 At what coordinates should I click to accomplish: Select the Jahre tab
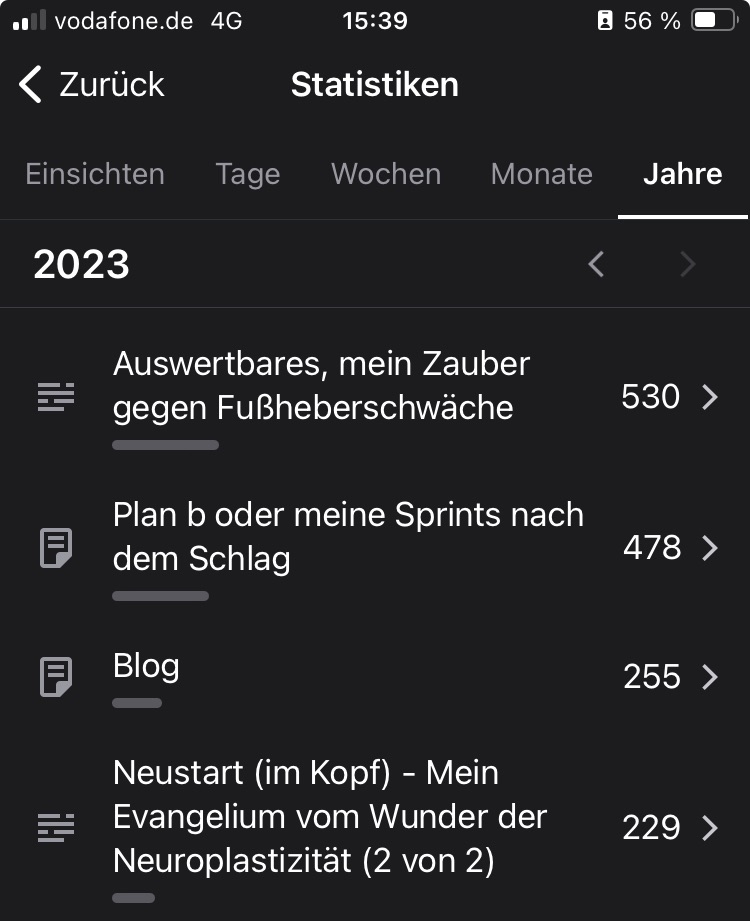click(682, 174)
